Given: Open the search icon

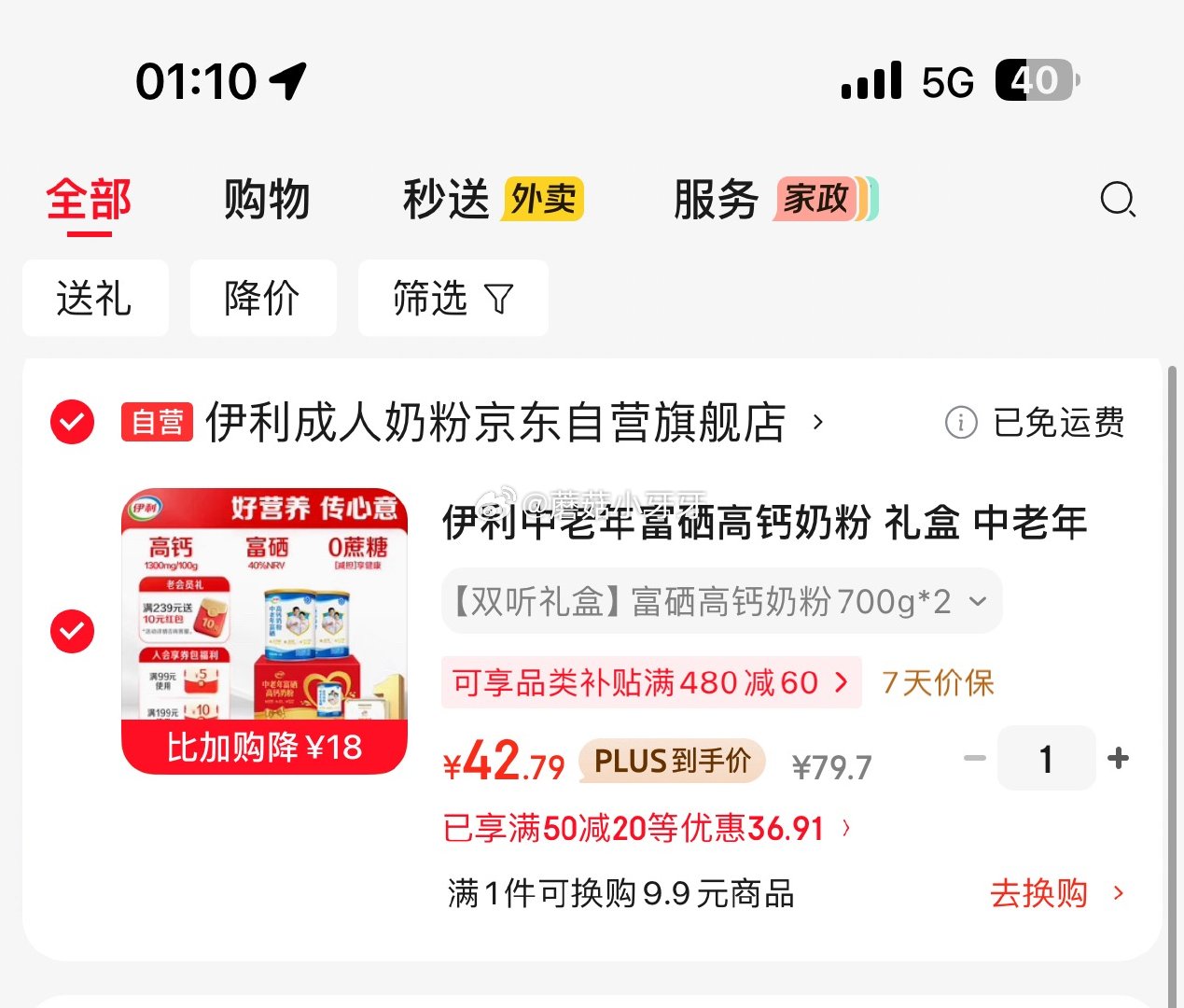Looking at the screenshot, I should pyautogui.click(x=1117, y=200).
